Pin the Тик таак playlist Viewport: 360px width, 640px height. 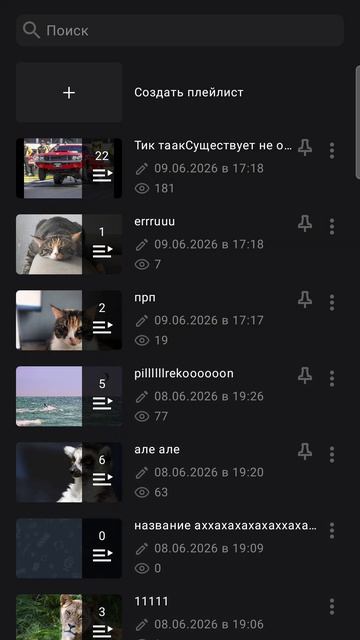coord(305,147)
